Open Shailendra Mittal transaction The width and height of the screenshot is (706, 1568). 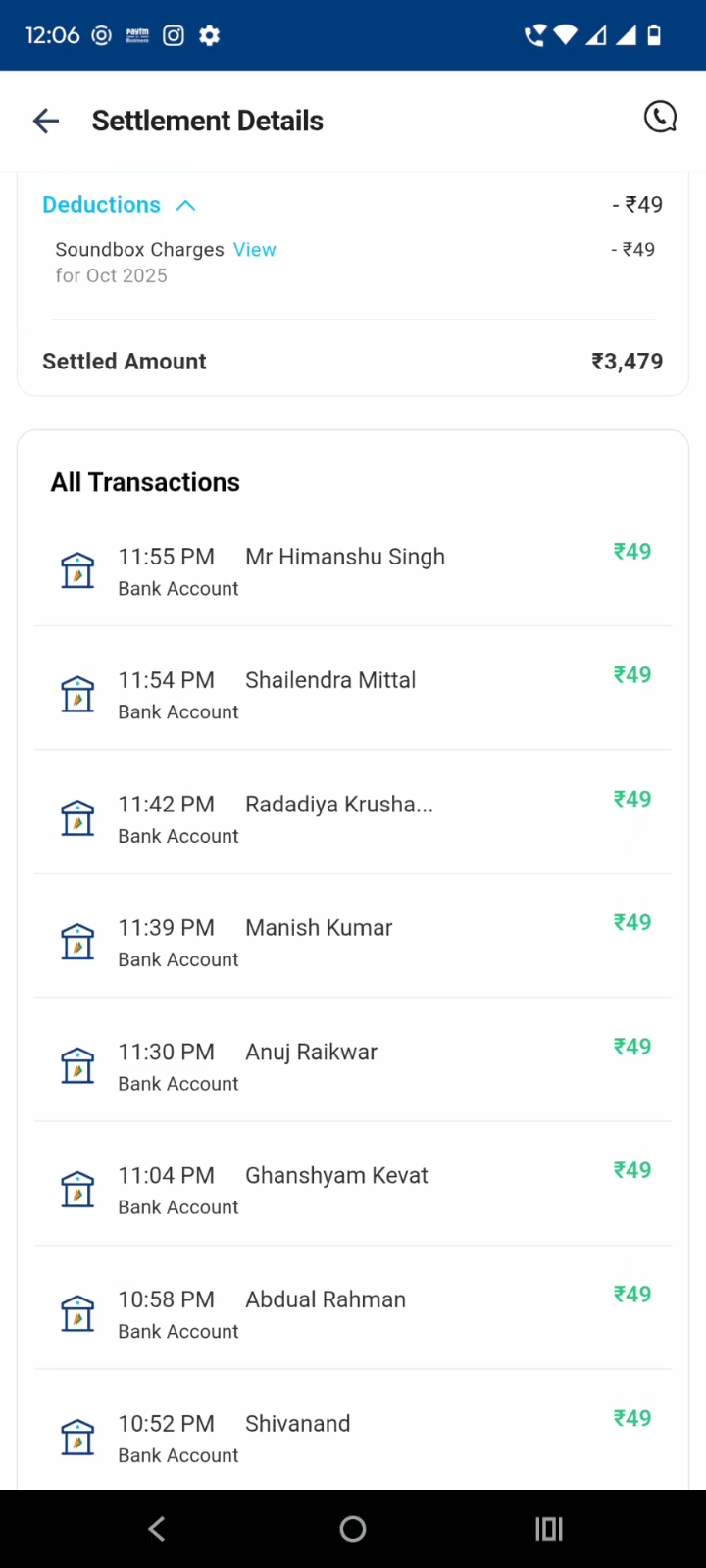(x=353, y=694)
